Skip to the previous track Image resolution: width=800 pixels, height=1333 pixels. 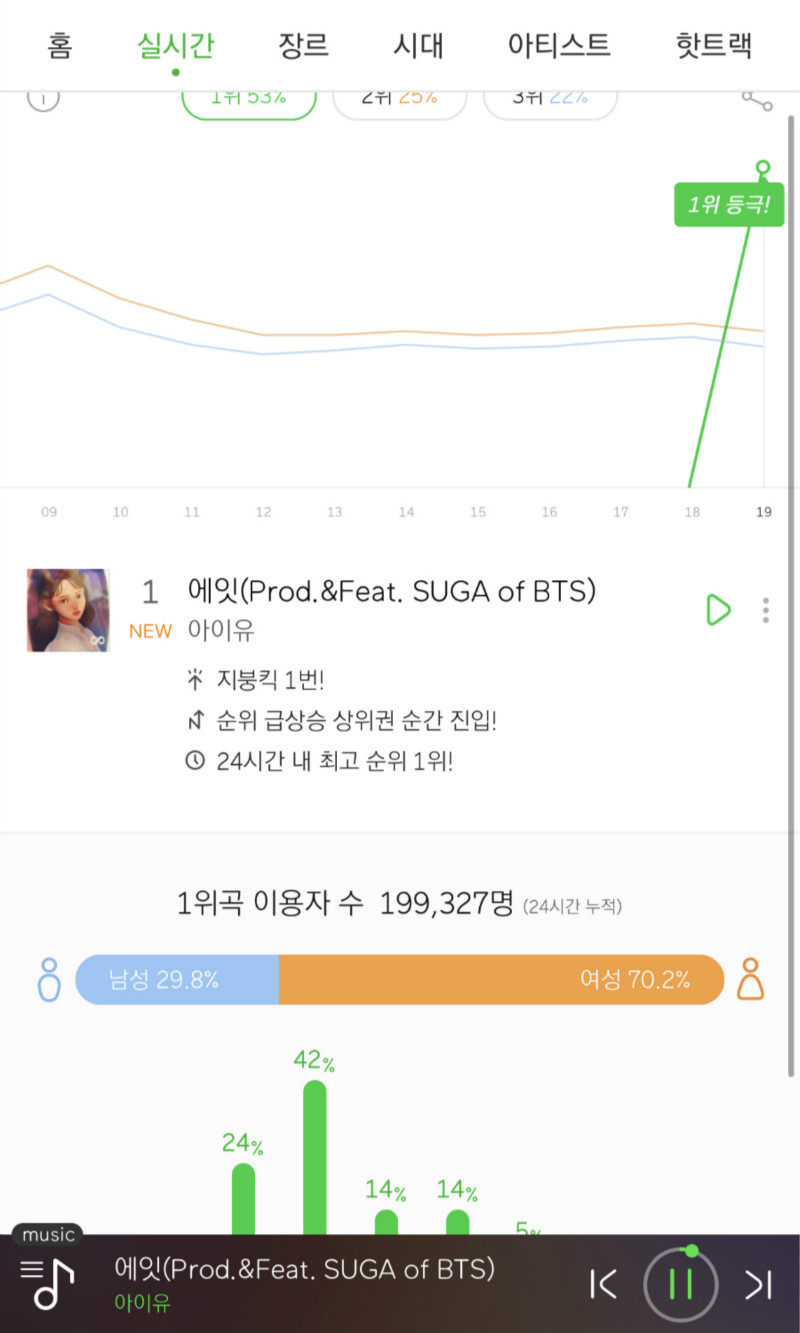pyautogui.click(x=603, y=1284)
